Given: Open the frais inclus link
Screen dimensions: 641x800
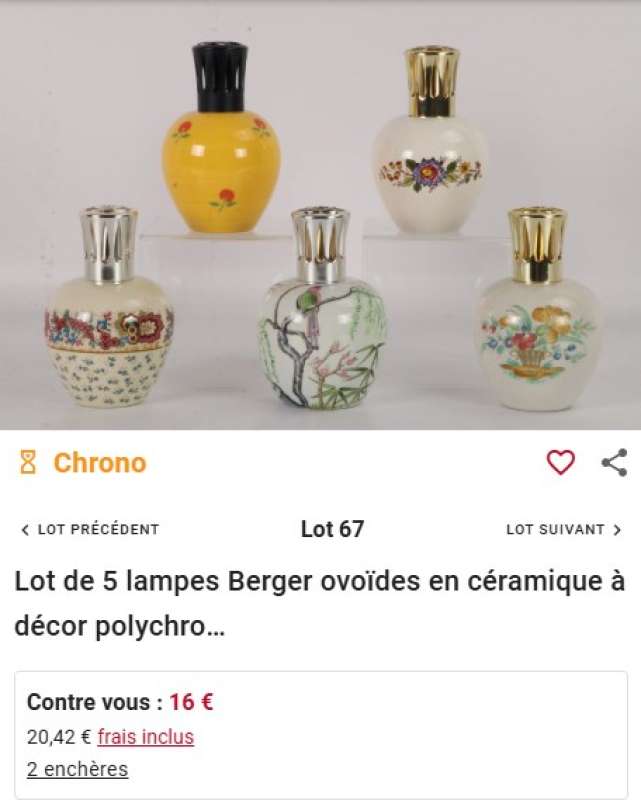Looking at the screenshot, I should 146,737.
